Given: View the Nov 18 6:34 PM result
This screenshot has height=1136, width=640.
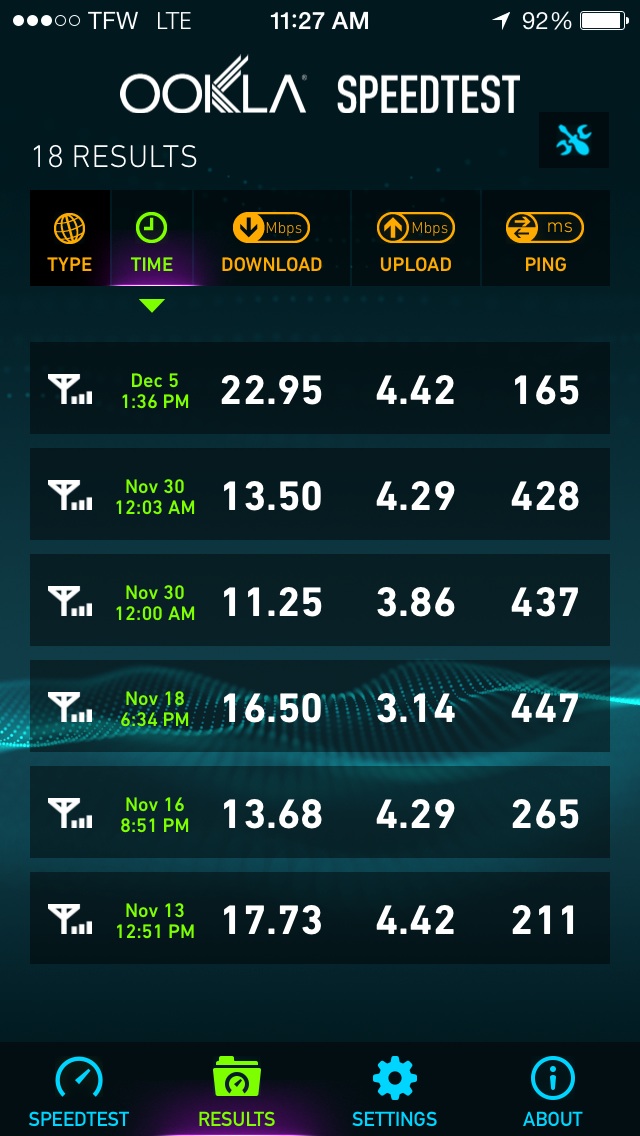Looking at the screenshot, I should (320, 706).
